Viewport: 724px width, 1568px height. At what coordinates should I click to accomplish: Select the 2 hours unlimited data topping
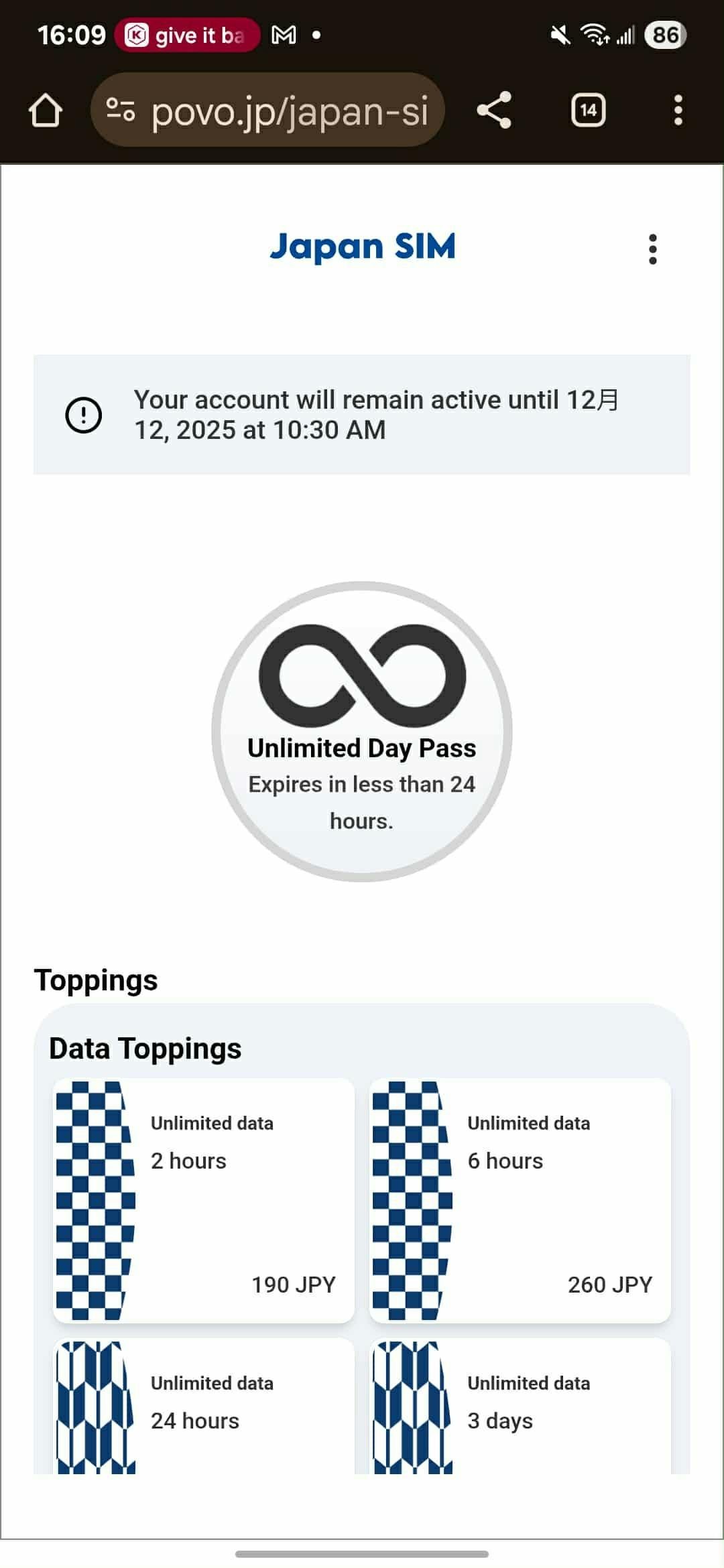[x=204, y=1200]
